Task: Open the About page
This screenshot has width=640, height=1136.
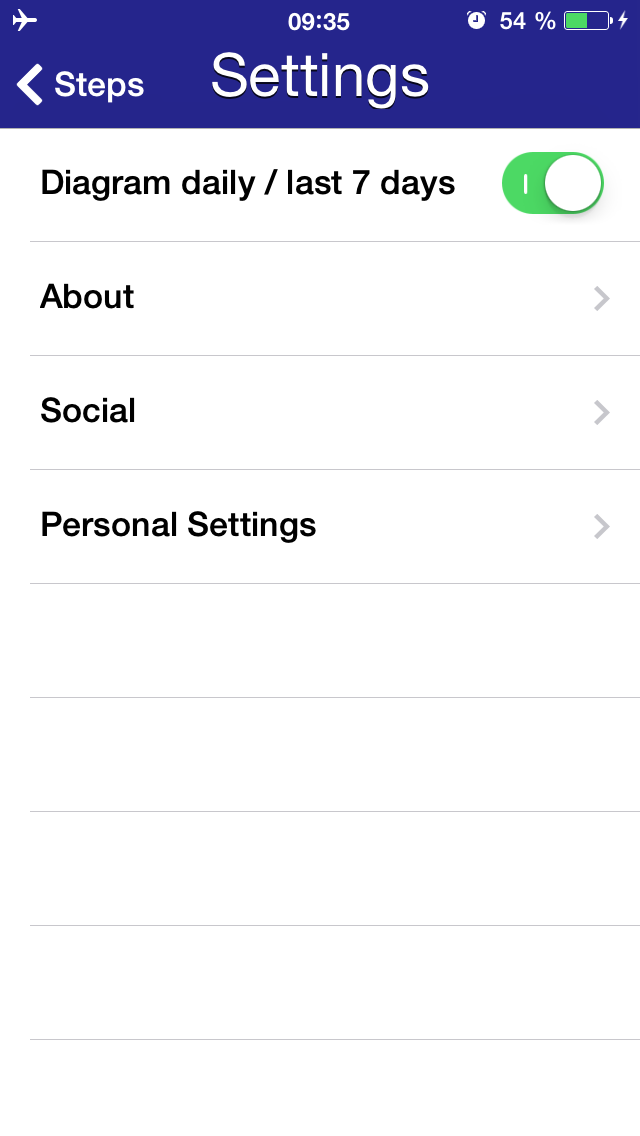Action: [320, 298]
